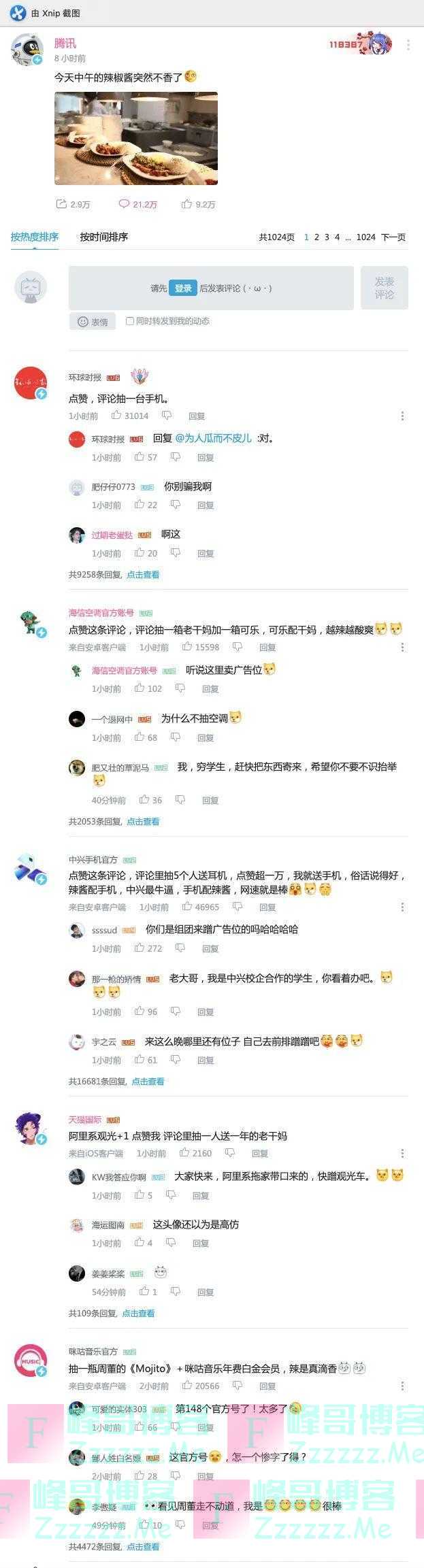Open the mentioned user @为人瓜而不皮儿

pyautogui.click(x=213, y=439)
